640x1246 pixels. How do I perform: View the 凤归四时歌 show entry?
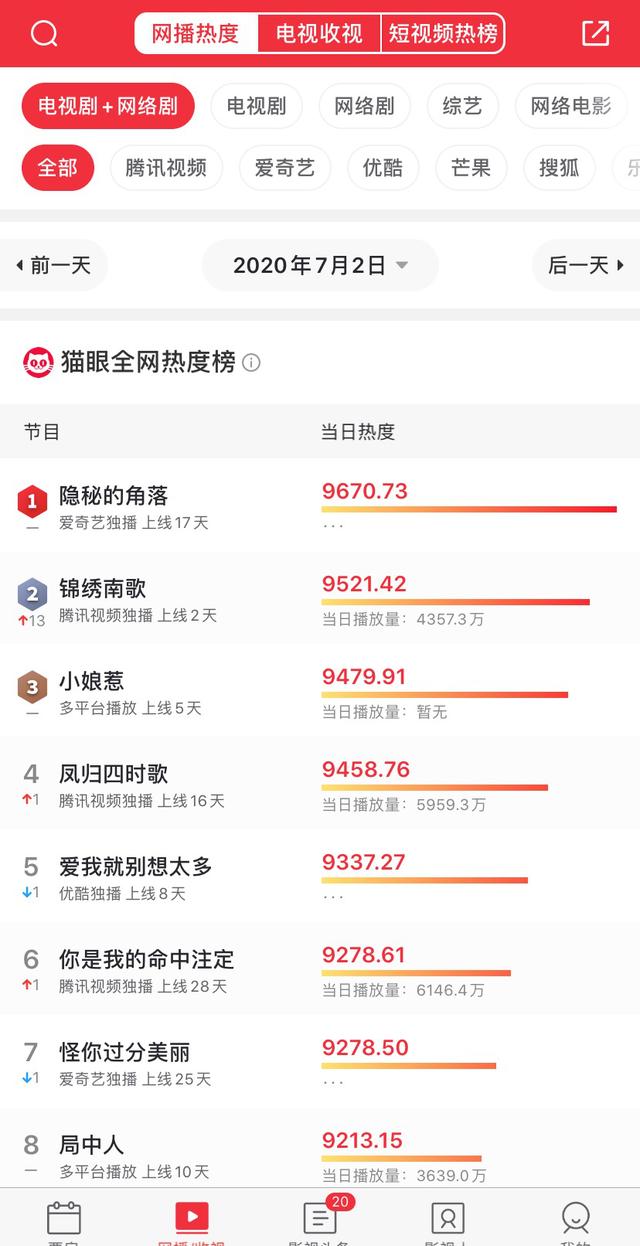point(114,774)
